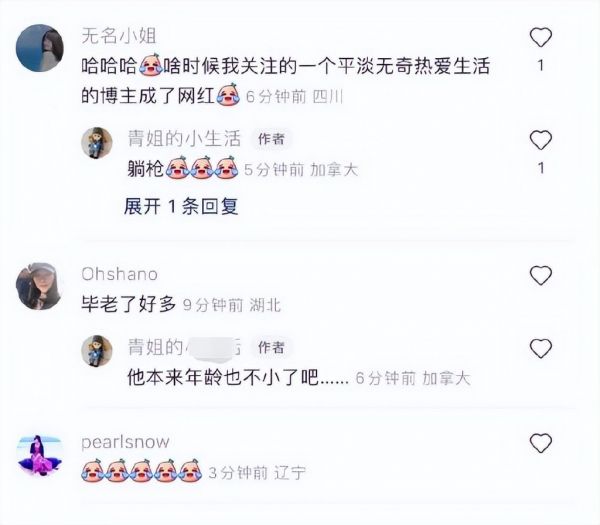Open pearlsnow's profile avatar

pos(40,455)
